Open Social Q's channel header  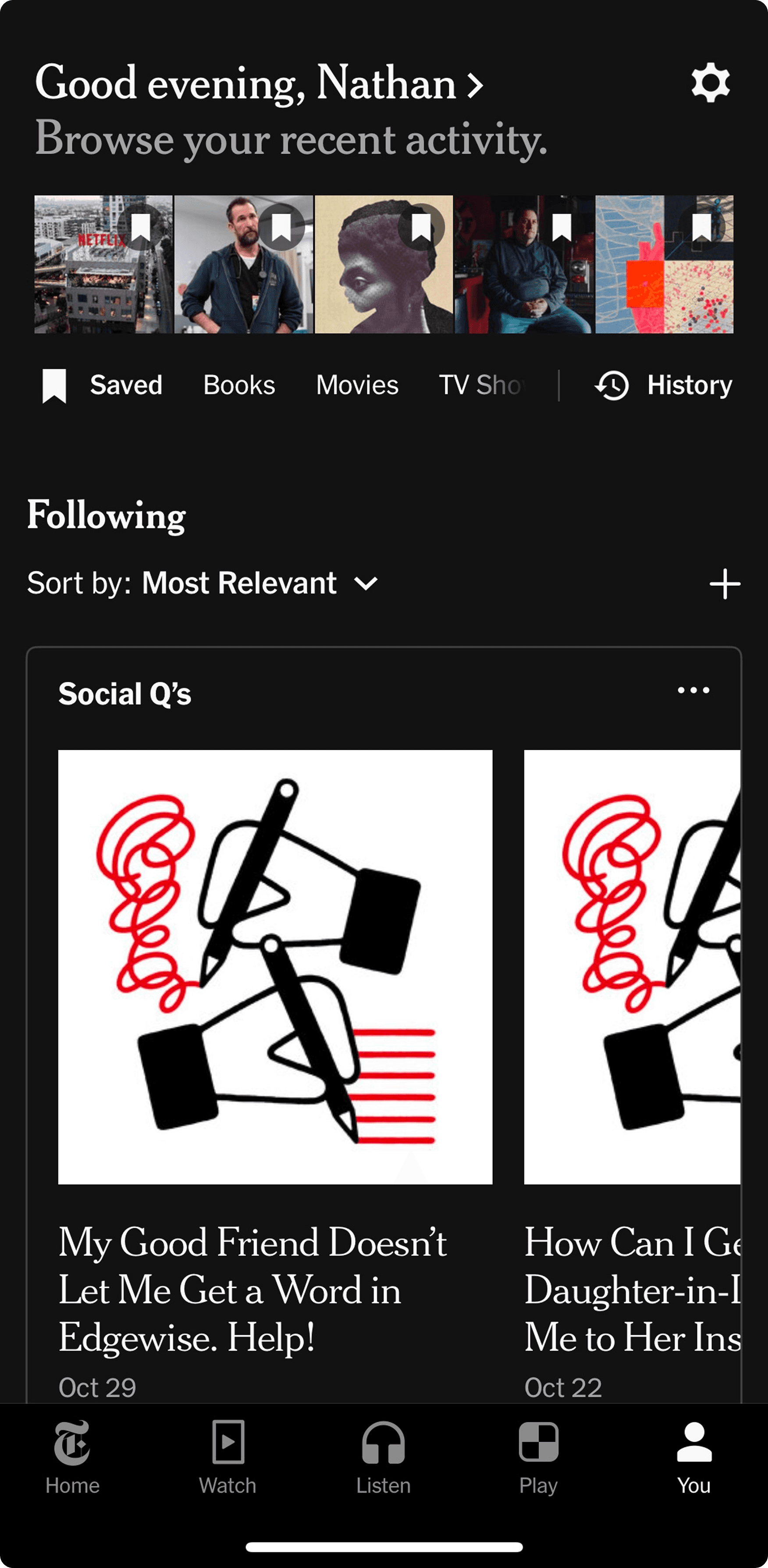coord(125,694)
